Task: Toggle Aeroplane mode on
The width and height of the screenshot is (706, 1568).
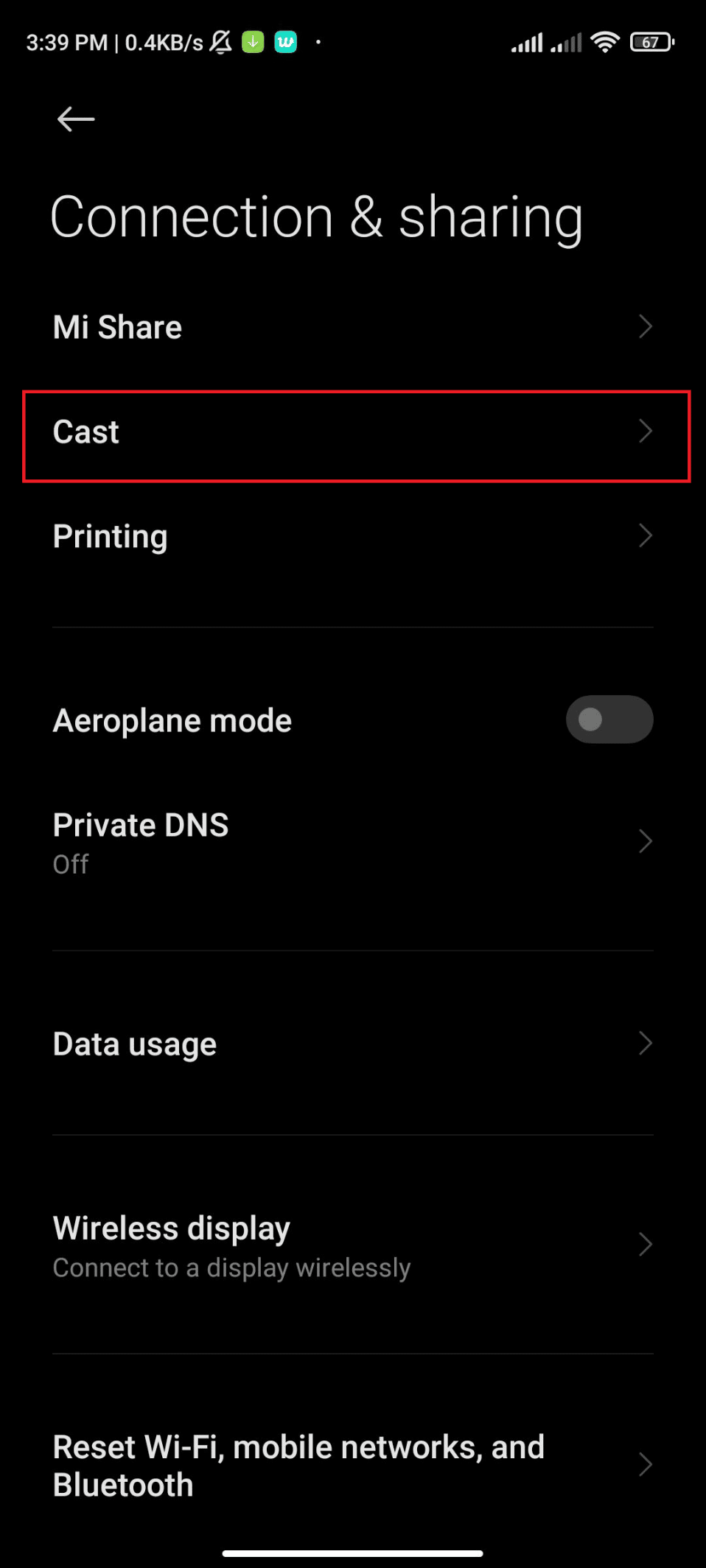Action: (x=609, y=720)
